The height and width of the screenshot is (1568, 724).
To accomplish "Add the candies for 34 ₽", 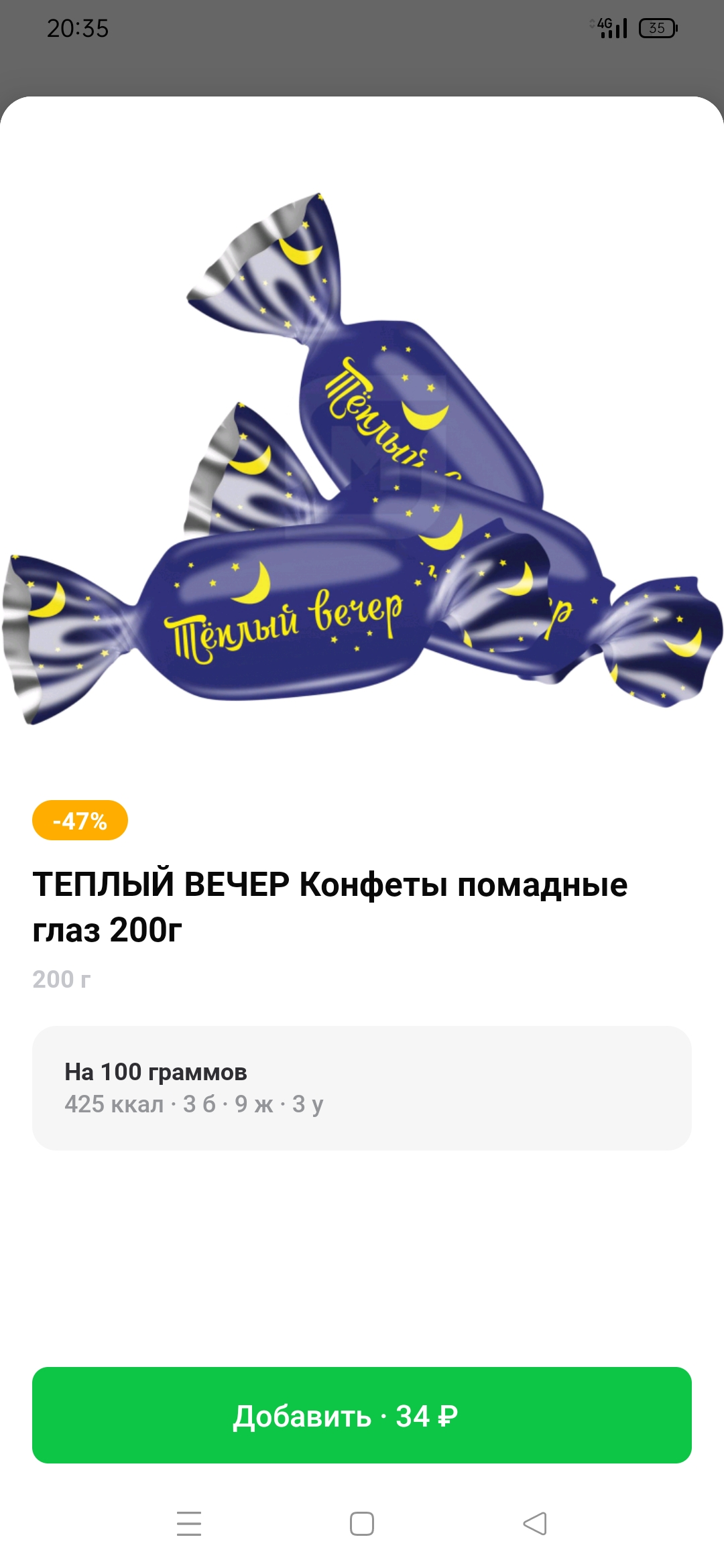I will tap(362, 1415).
